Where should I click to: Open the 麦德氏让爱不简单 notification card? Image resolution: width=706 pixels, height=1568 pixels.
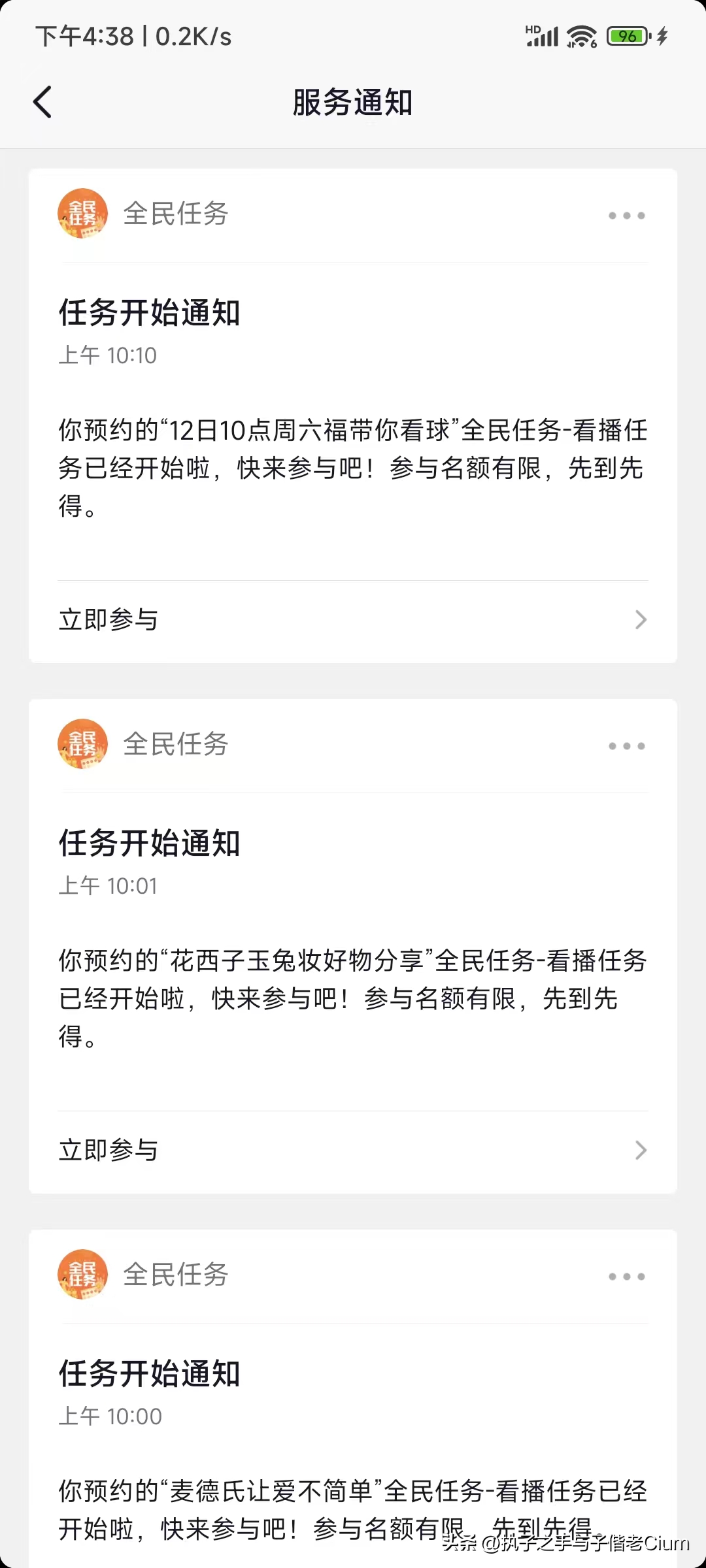tap(353, 1405)
